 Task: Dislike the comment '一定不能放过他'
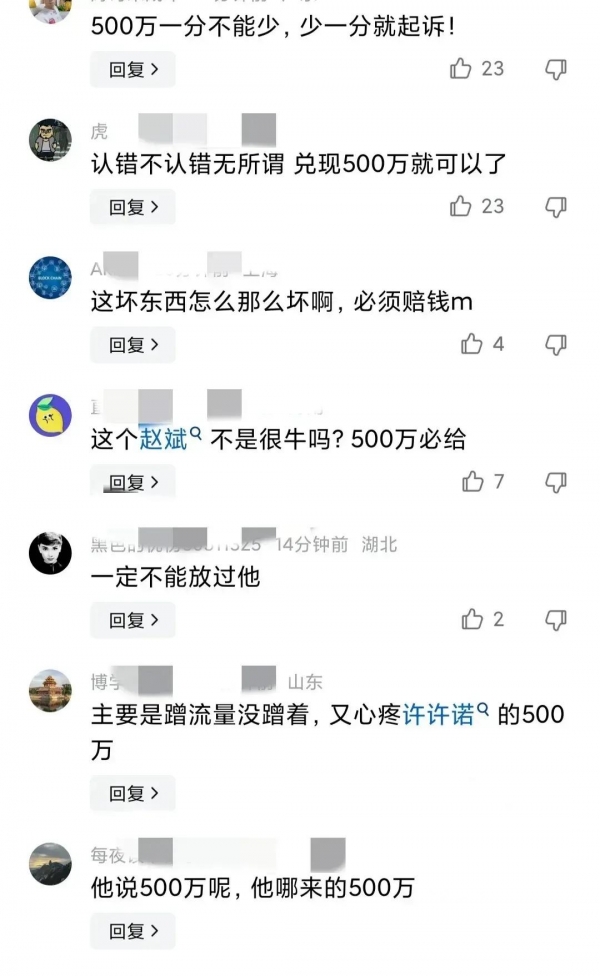(x=556, y=620)
